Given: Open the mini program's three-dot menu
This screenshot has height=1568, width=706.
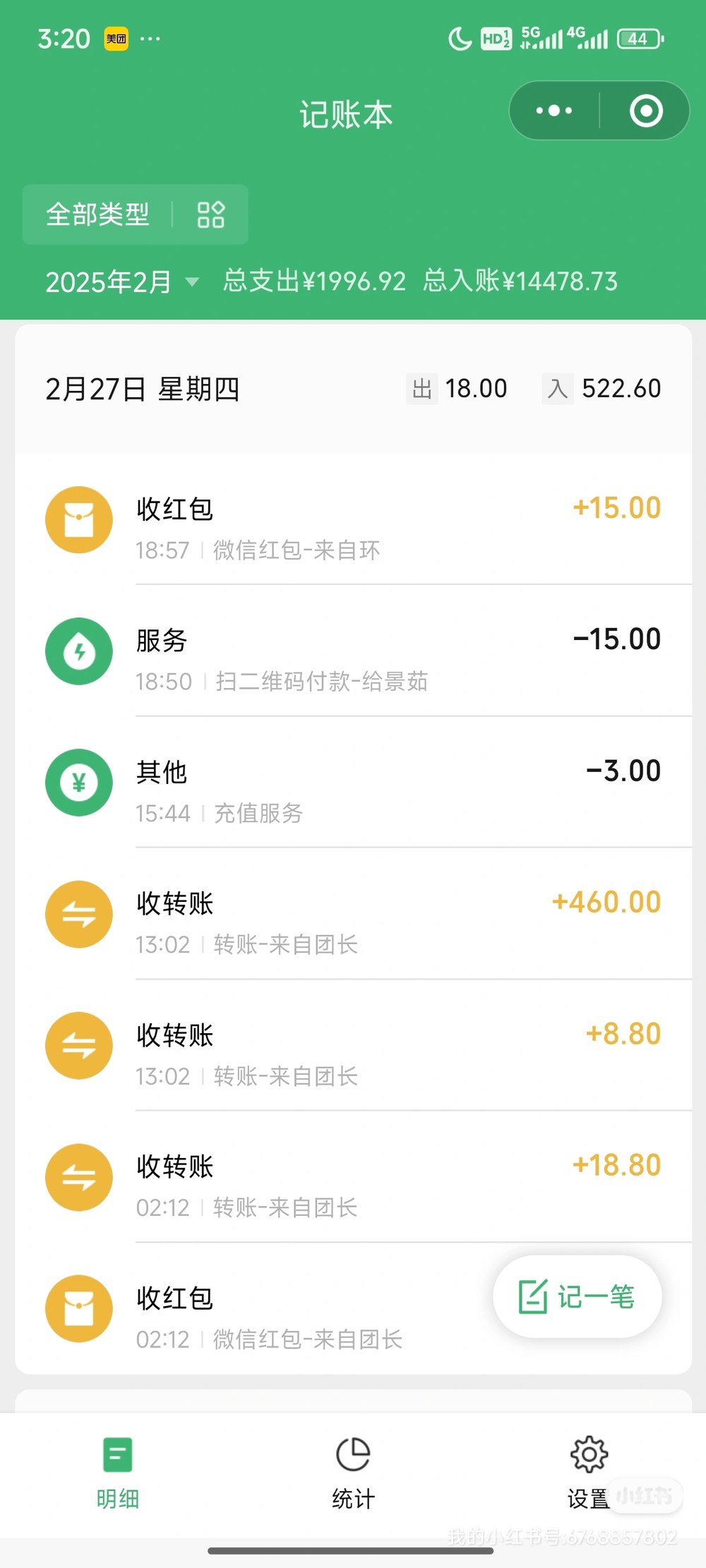Looking at the screenshot, I should pos(554,111).
